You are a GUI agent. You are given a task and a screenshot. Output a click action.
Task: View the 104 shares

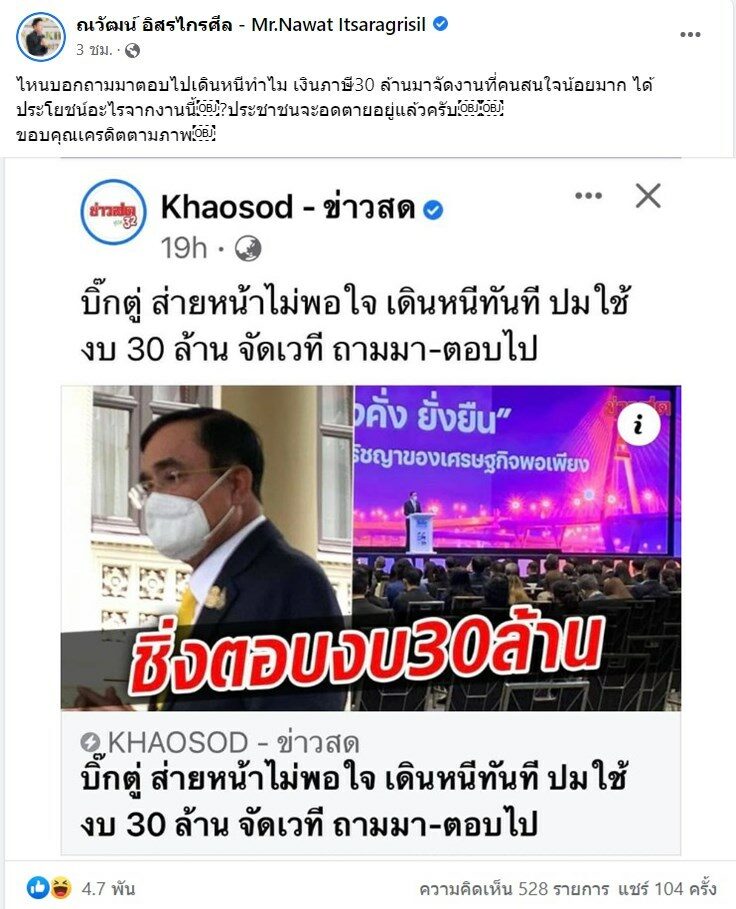coord(666,887)
